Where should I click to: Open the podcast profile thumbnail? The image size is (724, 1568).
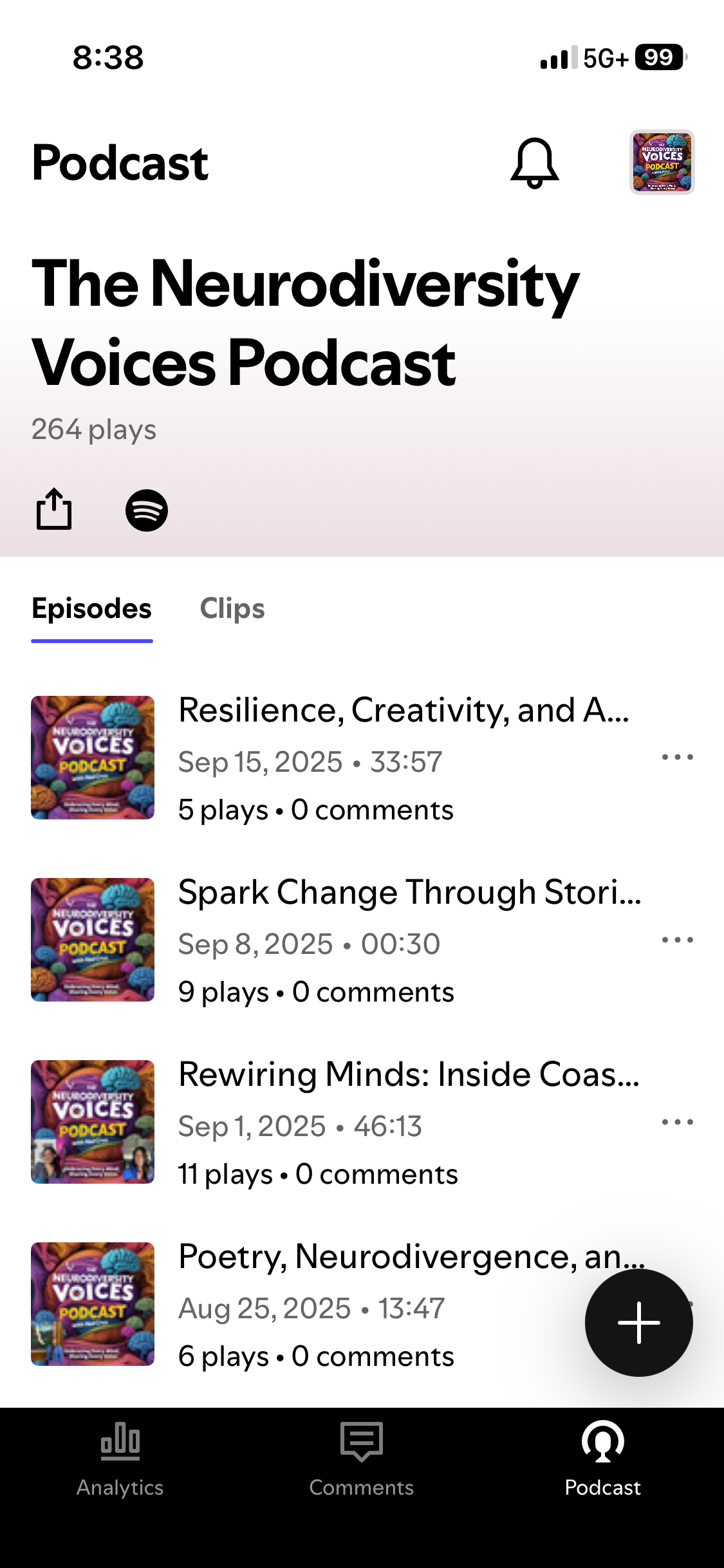pyautogui.click(x=662, y=162)
